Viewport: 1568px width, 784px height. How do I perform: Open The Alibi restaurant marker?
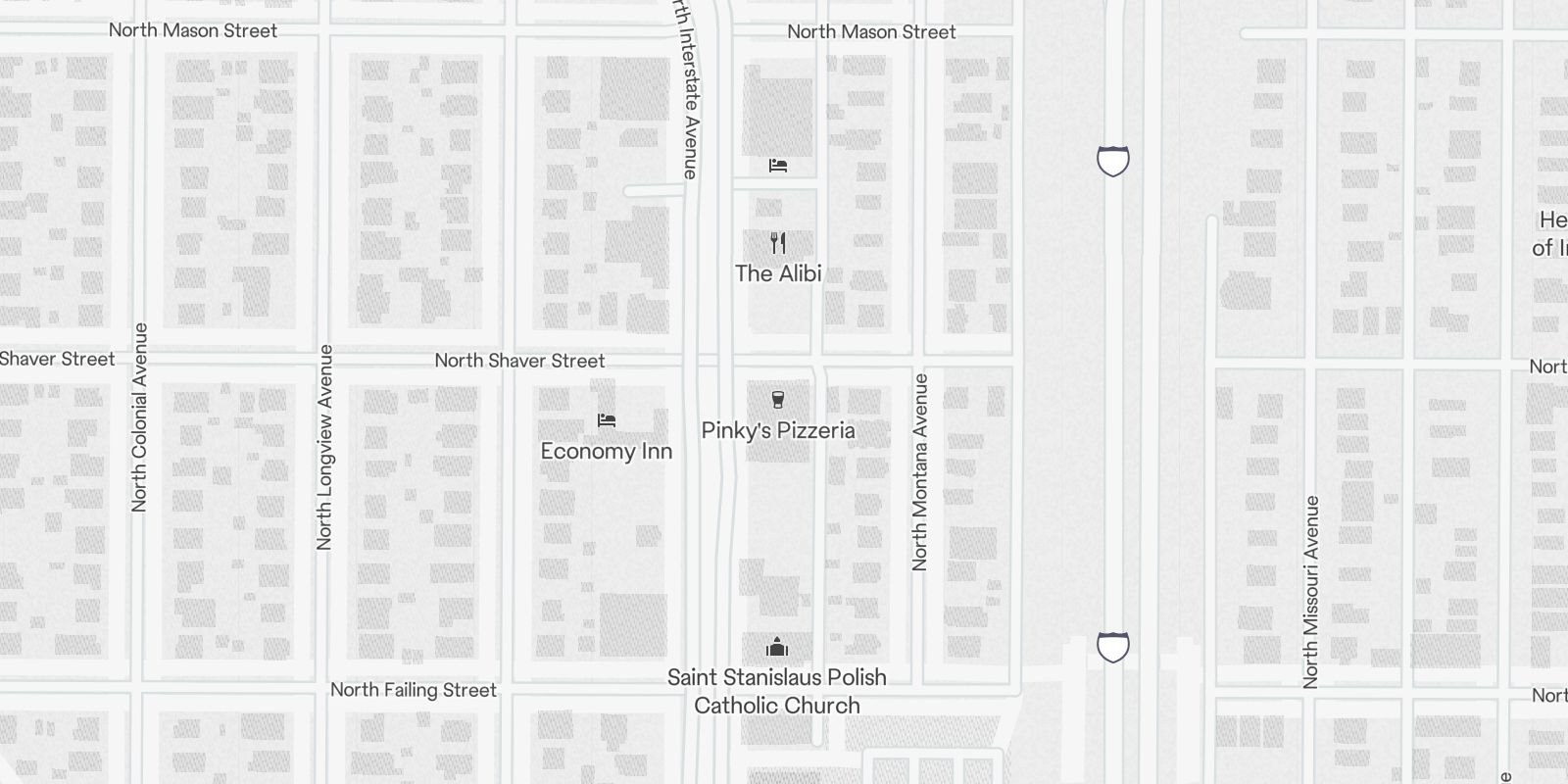click(x=778, y=243)
